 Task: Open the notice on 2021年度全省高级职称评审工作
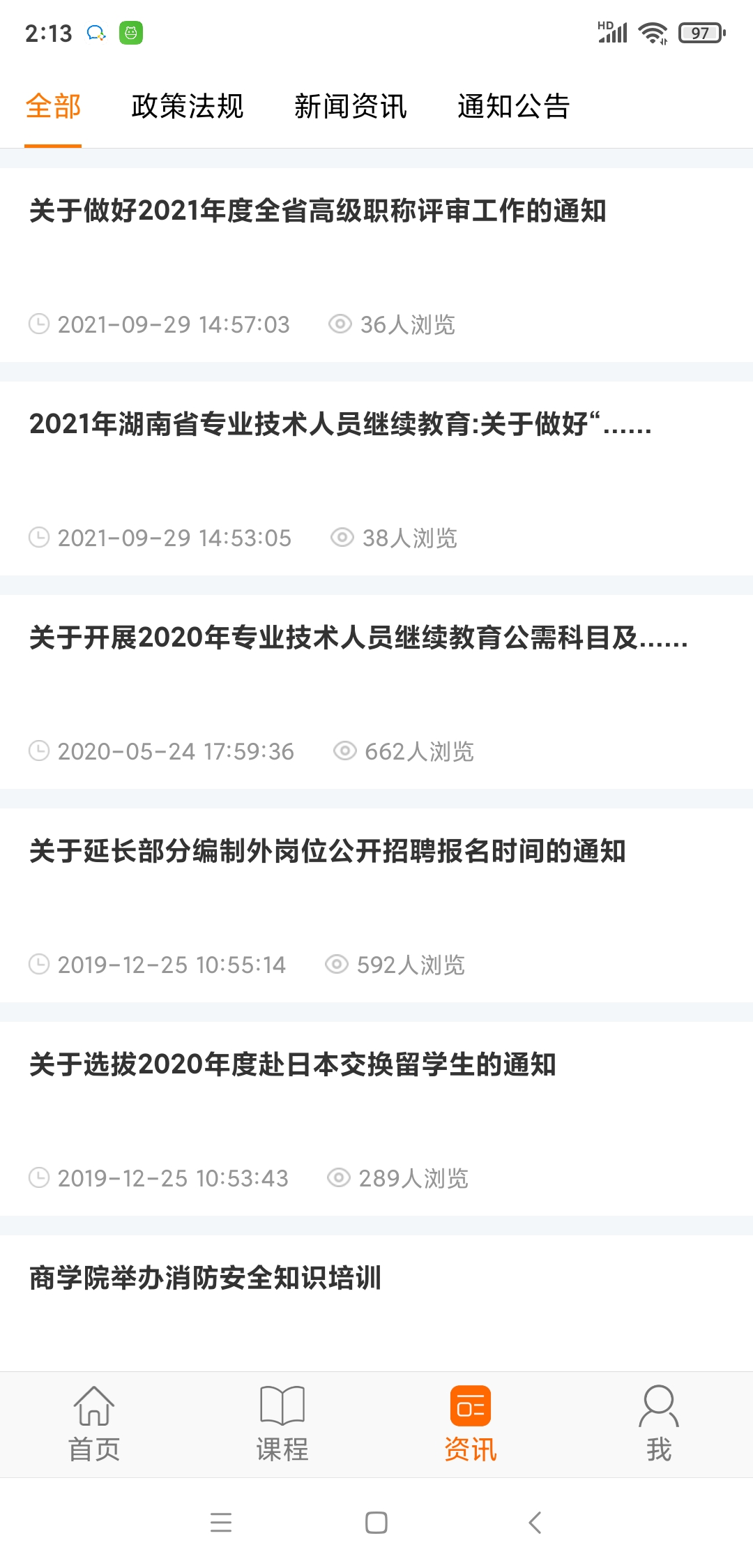(x=376, y=264)
